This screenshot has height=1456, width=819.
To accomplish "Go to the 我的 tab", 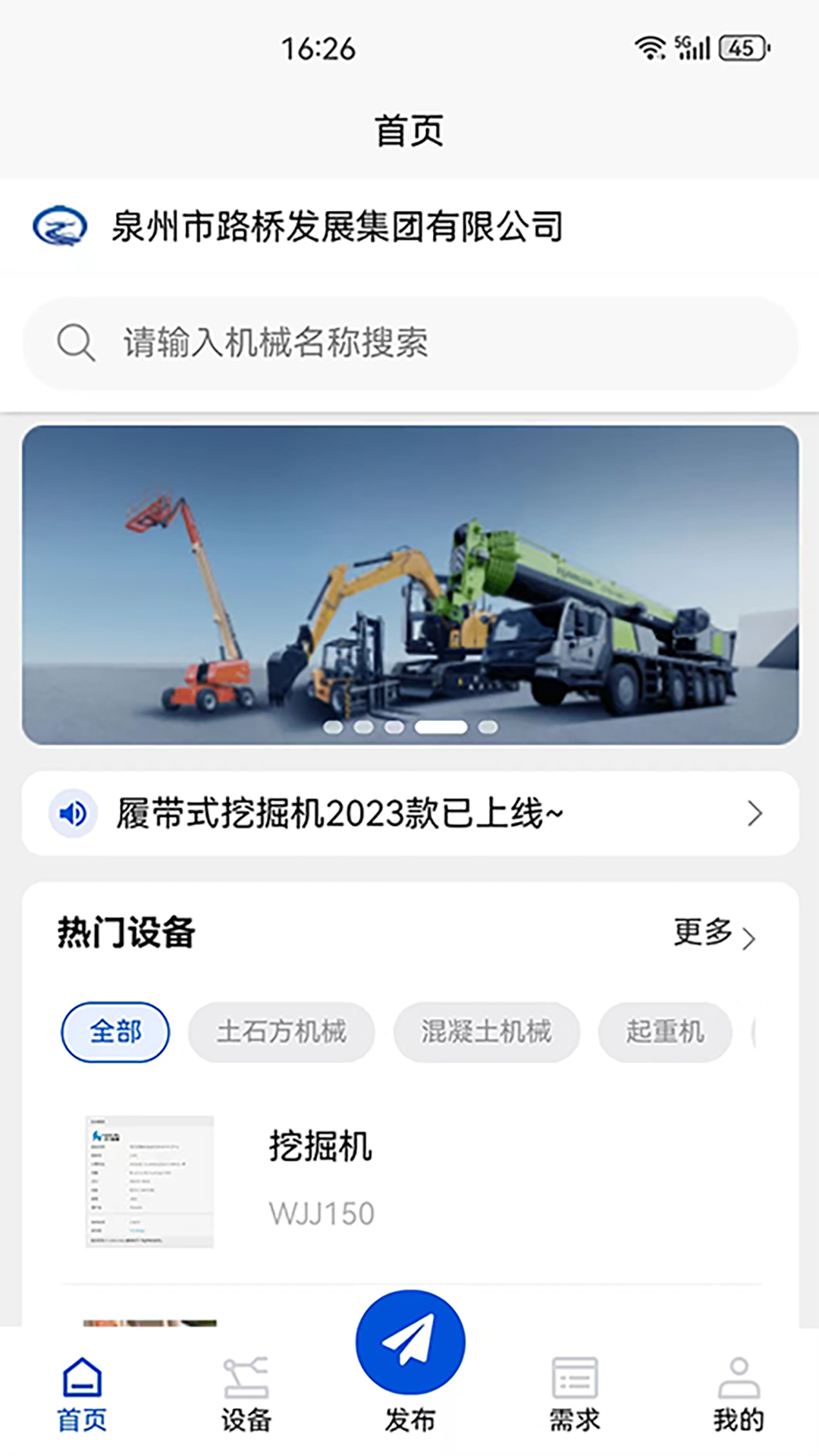I will click(x=738, y=1395).
